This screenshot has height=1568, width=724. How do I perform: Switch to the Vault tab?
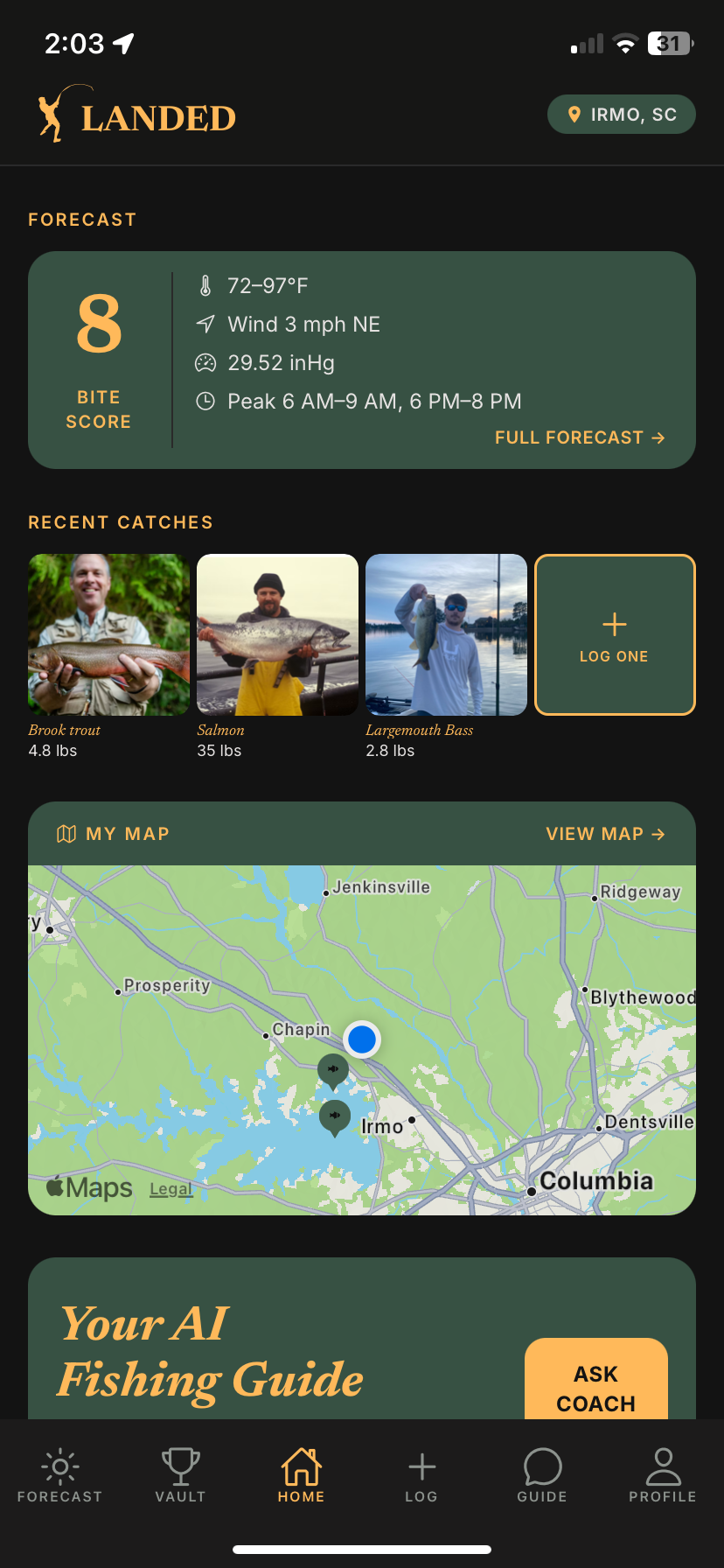tap(180, 1476)
